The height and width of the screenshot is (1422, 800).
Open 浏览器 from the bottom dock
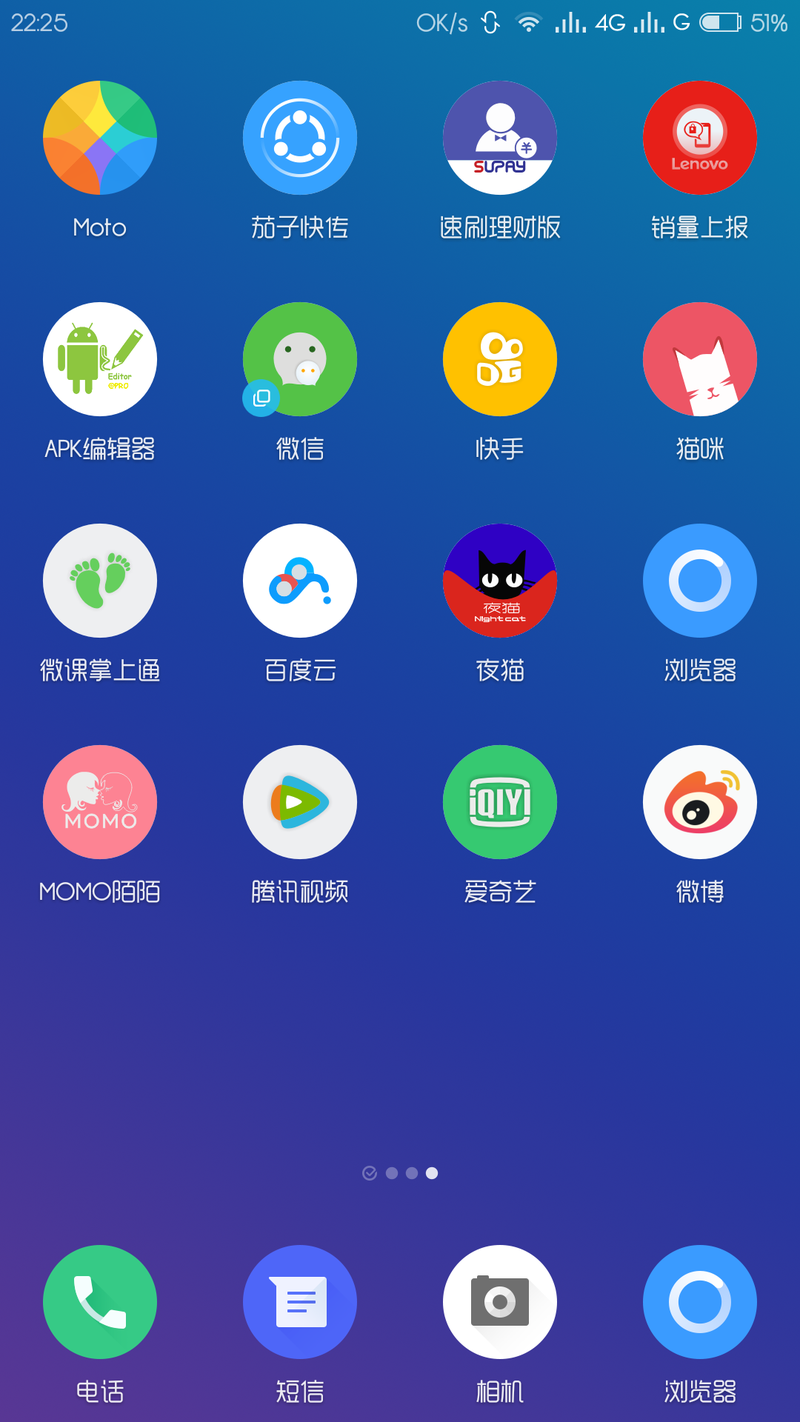(x=700, y=1301)
